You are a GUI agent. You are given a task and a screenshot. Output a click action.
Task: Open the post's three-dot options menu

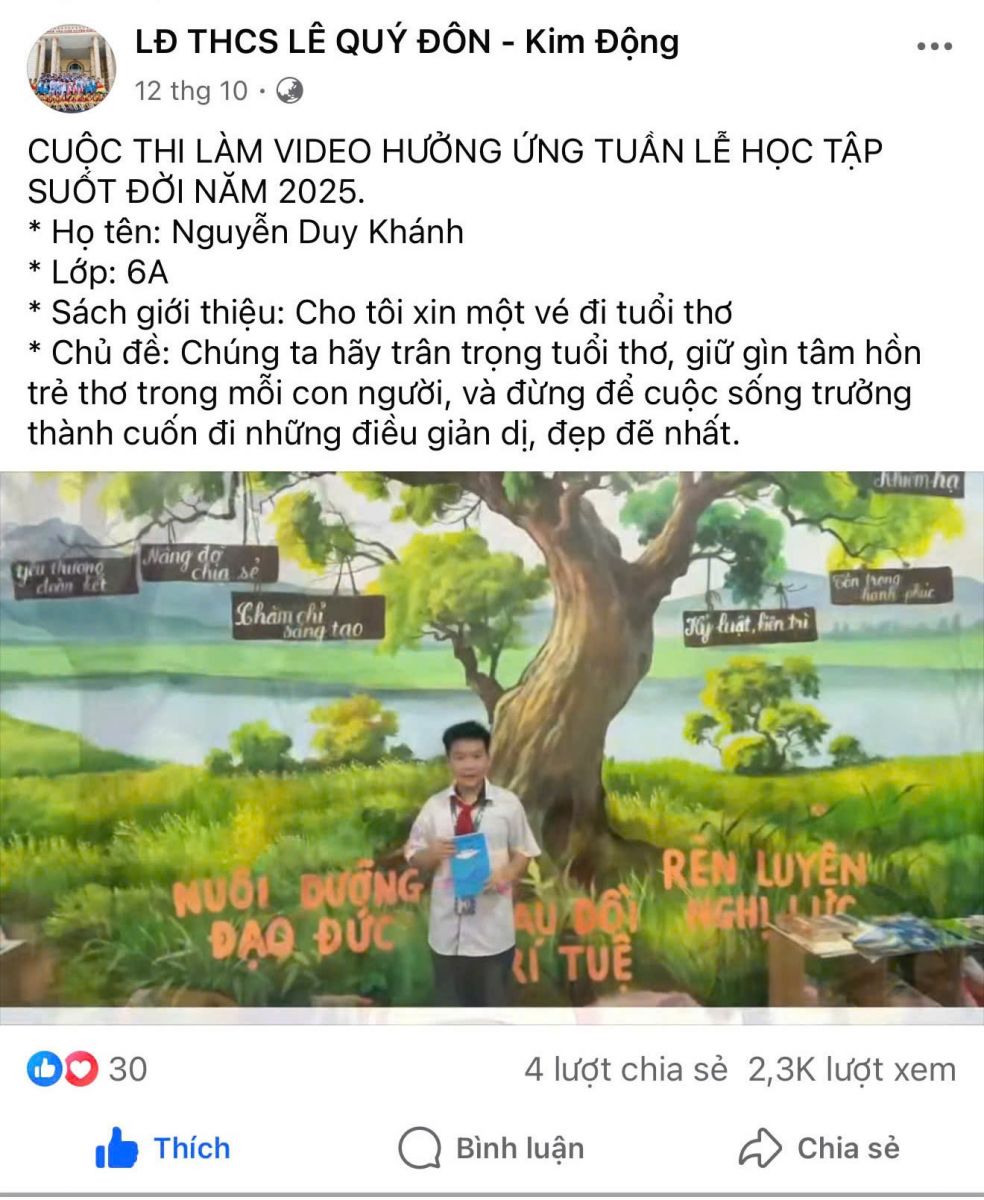point(933,47)
